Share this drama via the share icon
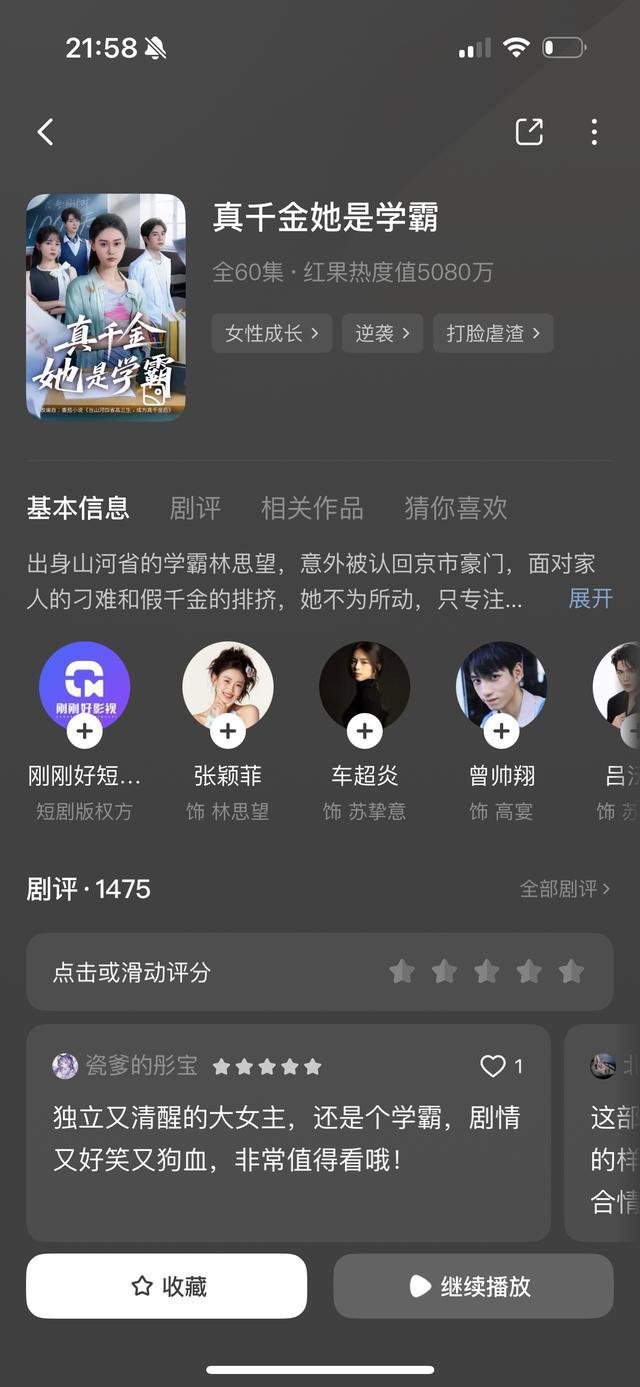 (529, 132)
